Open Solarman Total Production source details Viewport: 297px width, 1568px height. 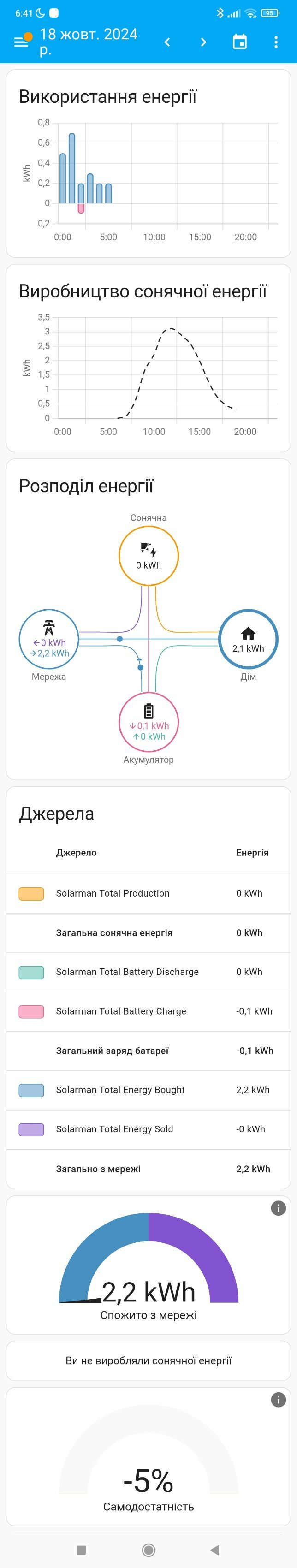(113, 893)
